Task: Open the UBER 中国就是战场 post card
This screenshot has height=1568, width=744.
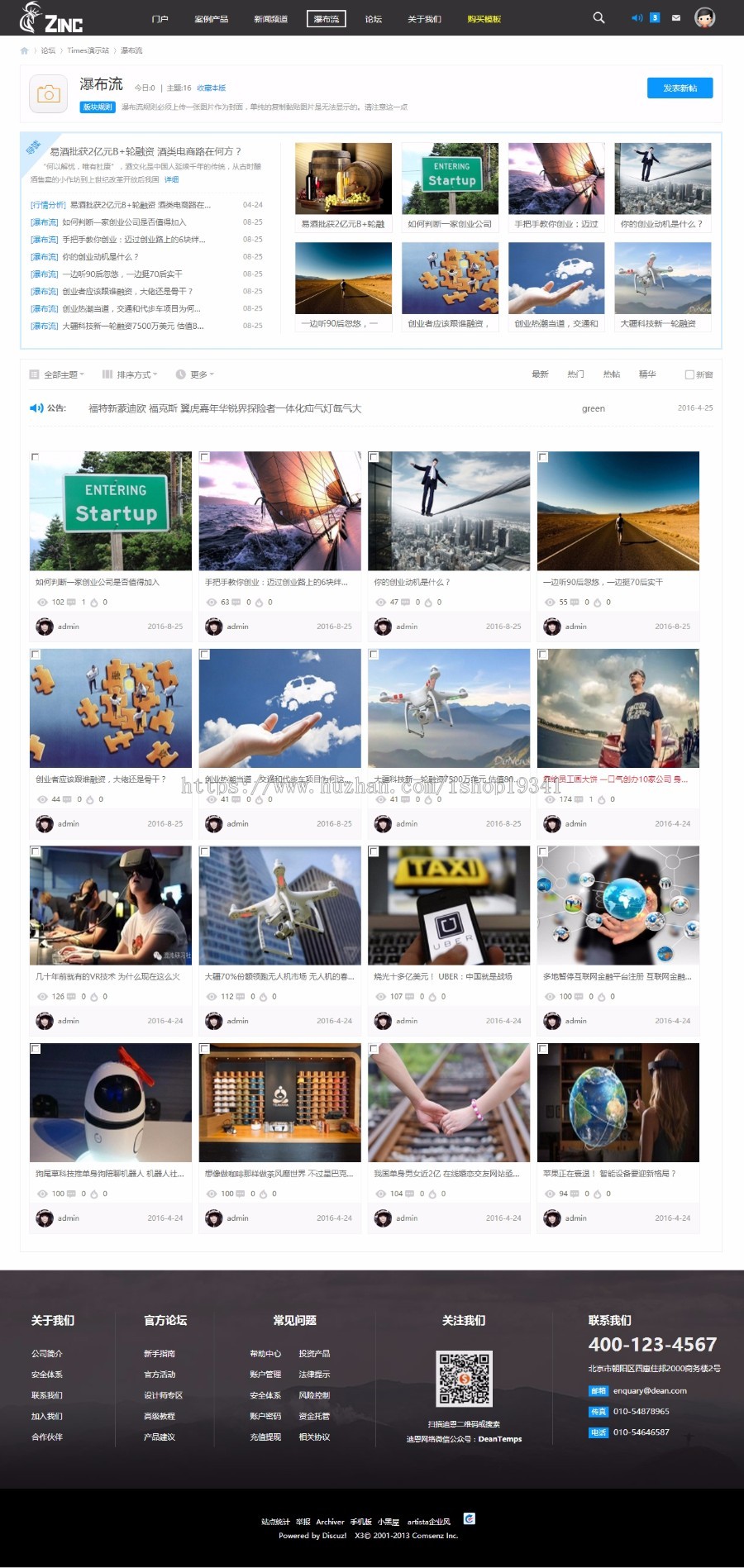Action: tap(449, 905)
